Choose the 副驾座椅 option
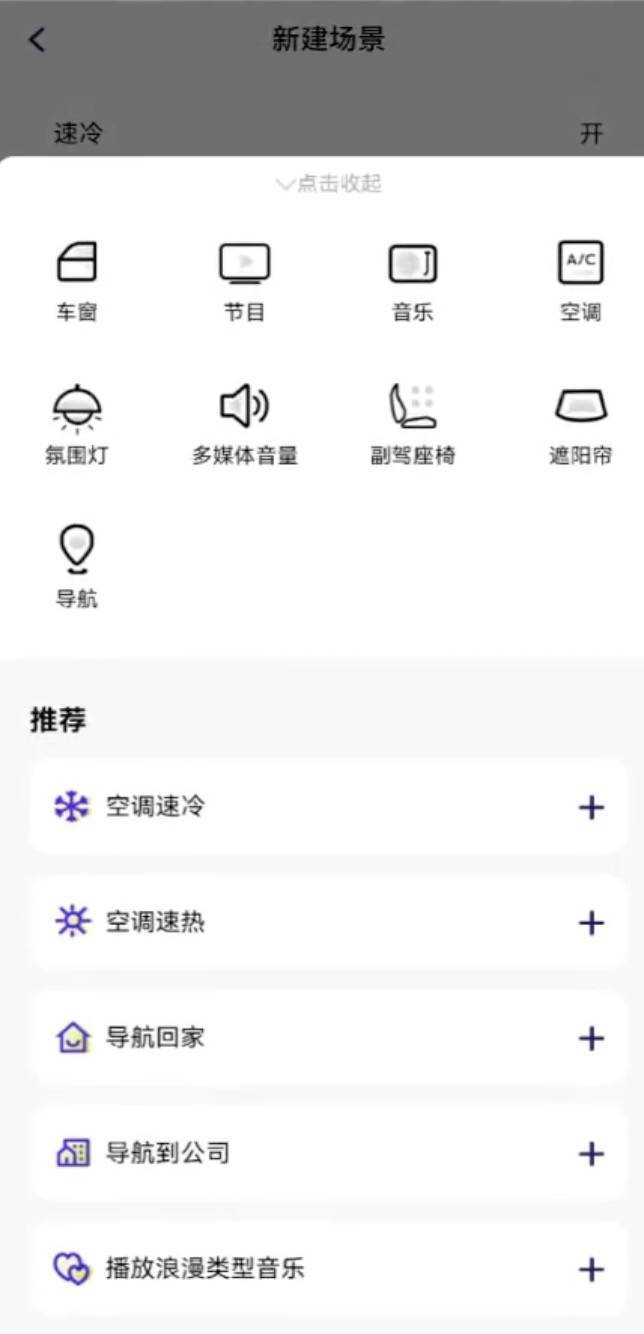 [412, 425]
